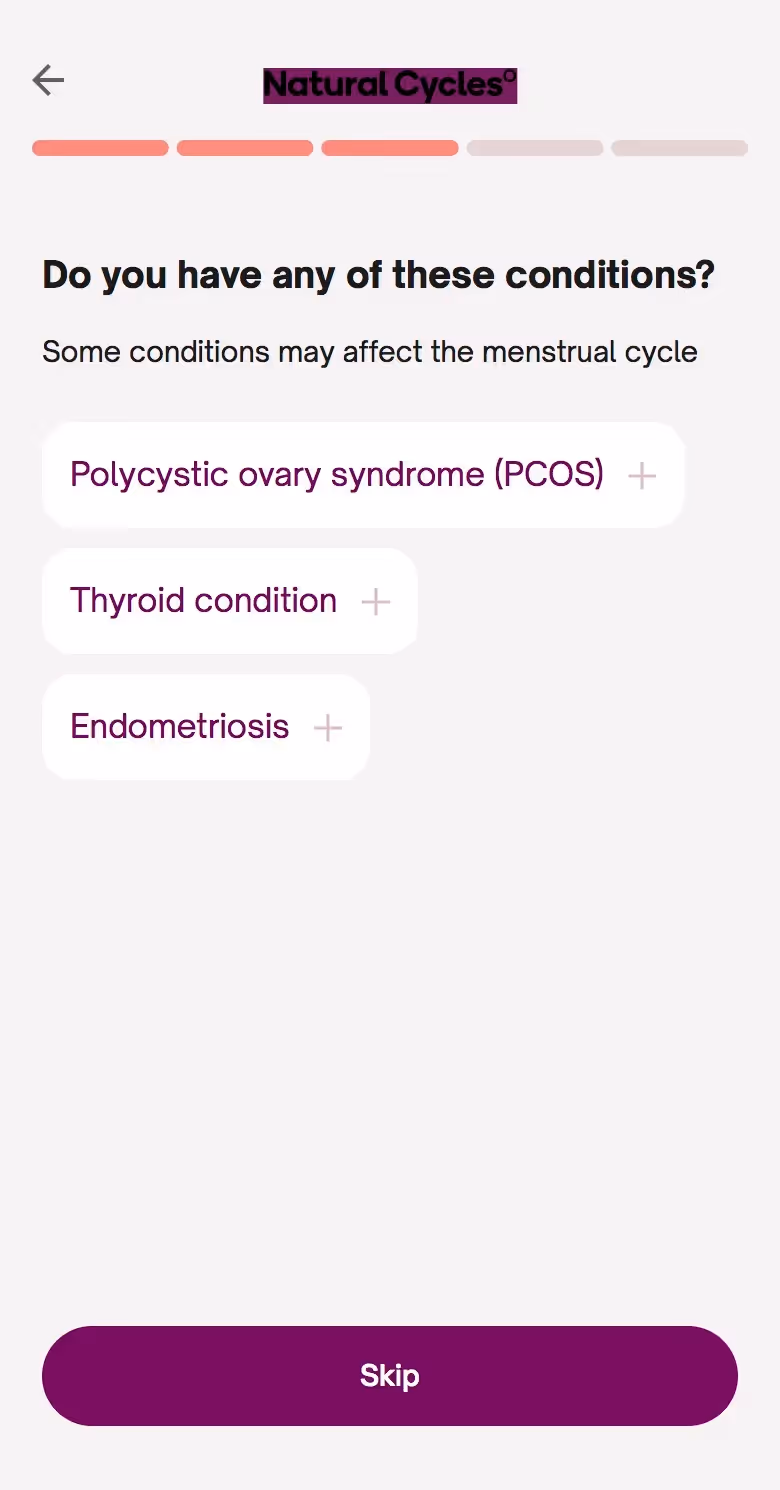The height and width of the screenshot is (1490, 780).
Task: Select Polycystic ovary syndrome (PCOS) chip
Action: pyautogui.click(x=362, y=475)
